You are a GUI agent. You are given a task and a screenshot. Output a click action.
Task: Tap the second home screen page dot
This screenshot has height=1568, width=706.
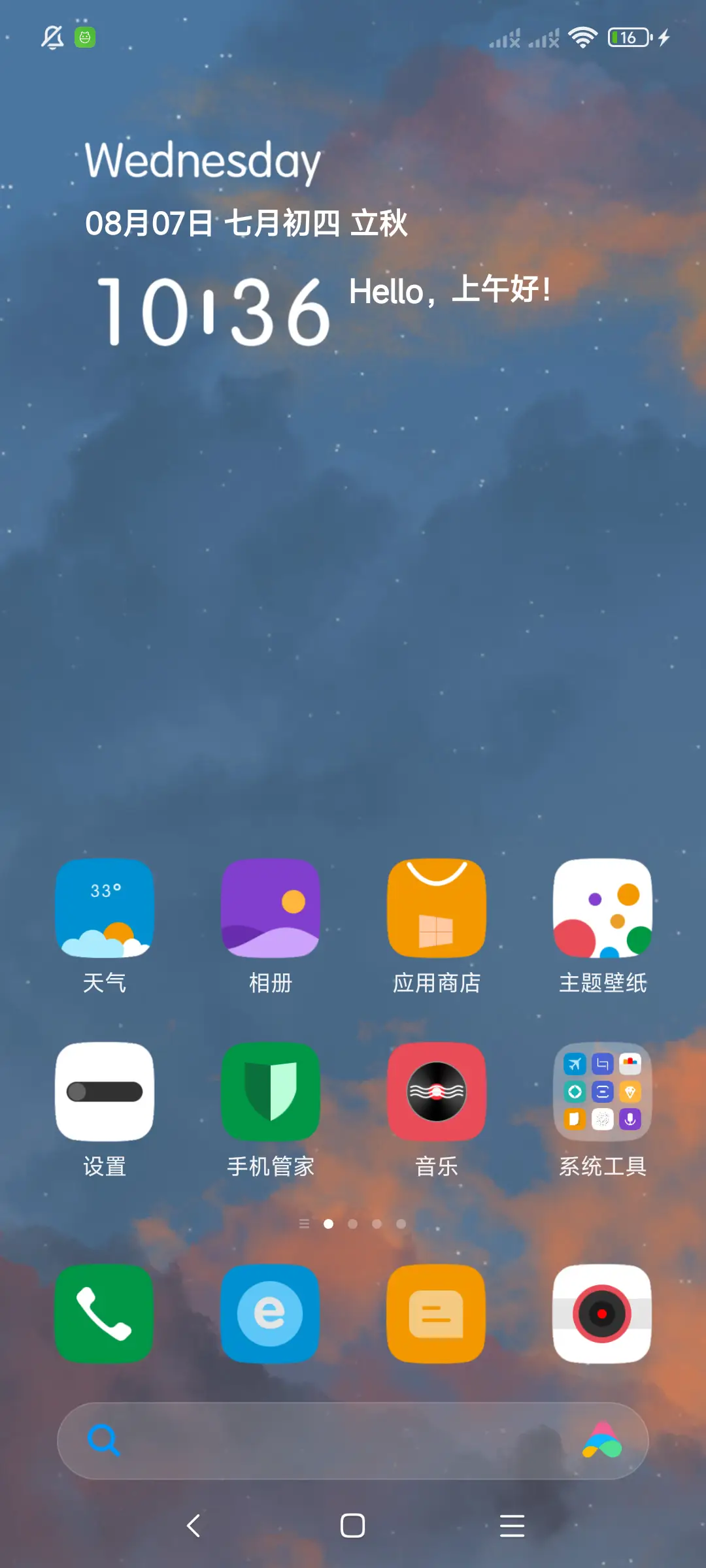tap(353, 1224)
